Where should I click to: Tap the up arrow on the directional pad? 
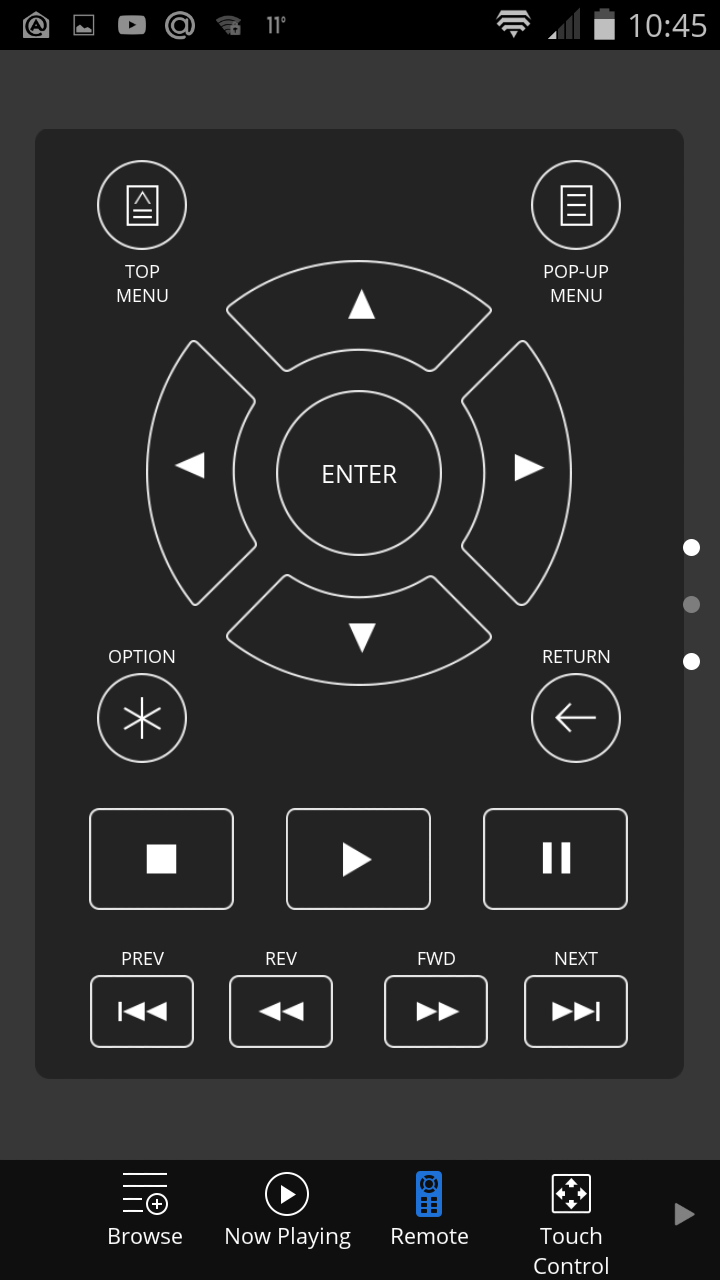tap(360, 307)
